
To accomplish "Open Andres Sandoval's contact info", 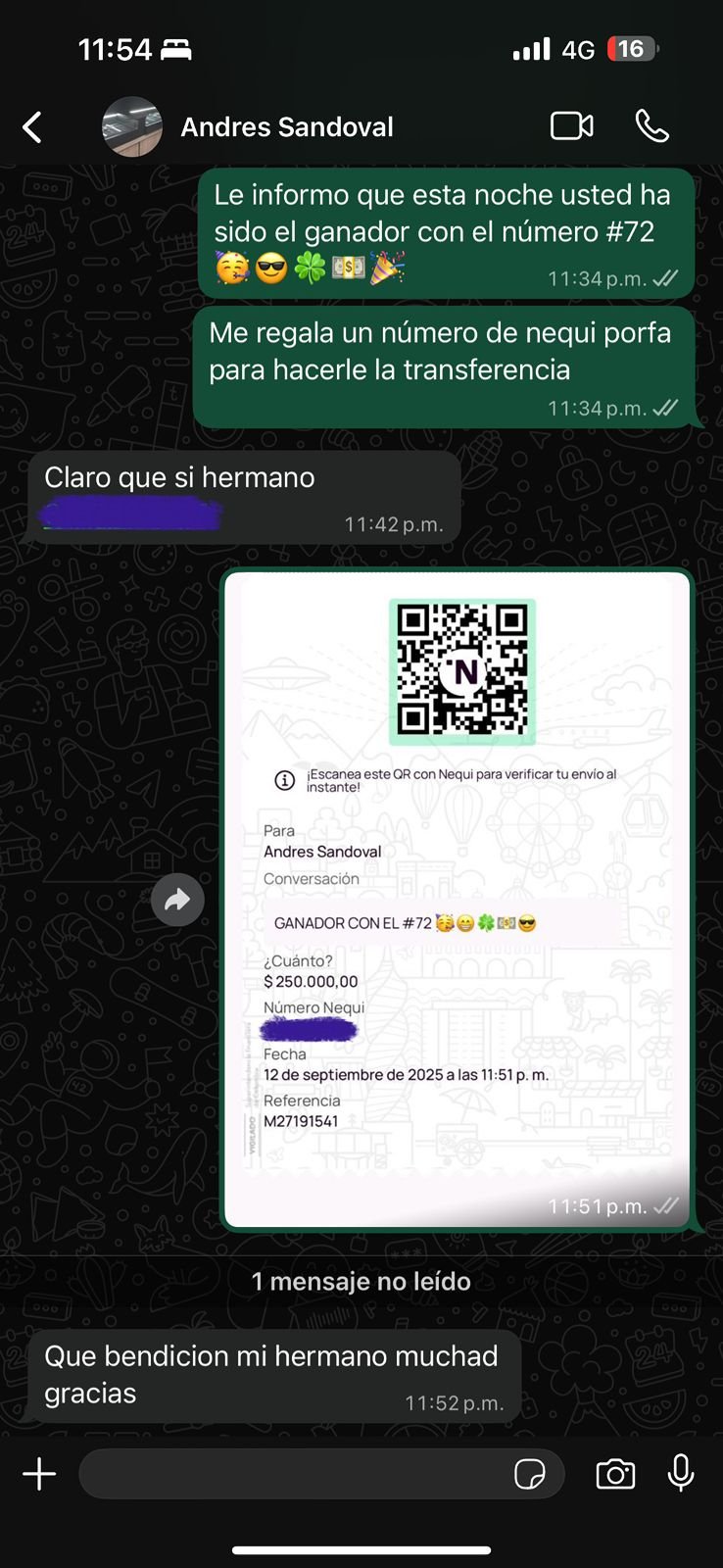I will click(x=286, y=127).
